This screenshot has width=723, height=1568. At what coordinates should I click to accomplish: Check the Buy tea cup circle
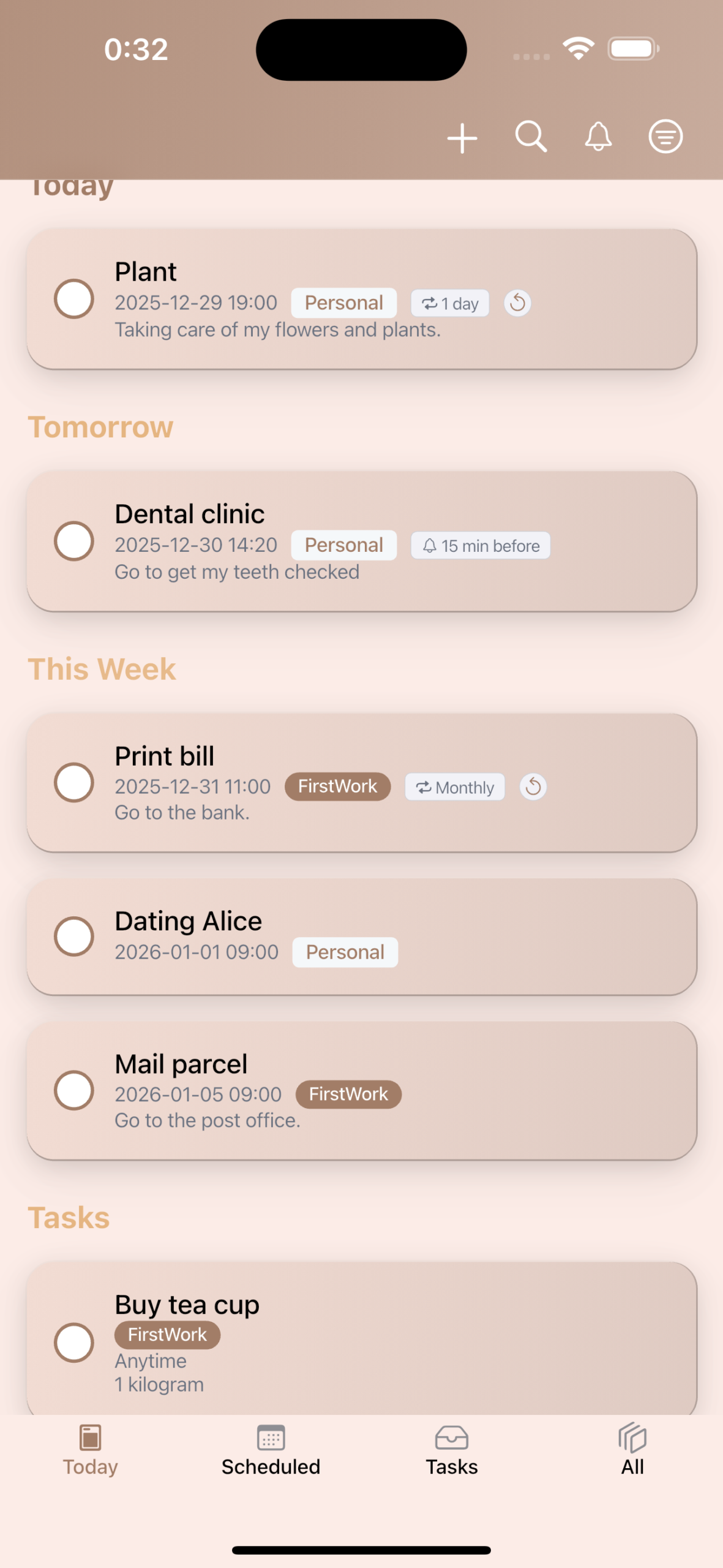(x=74, y=1343)
